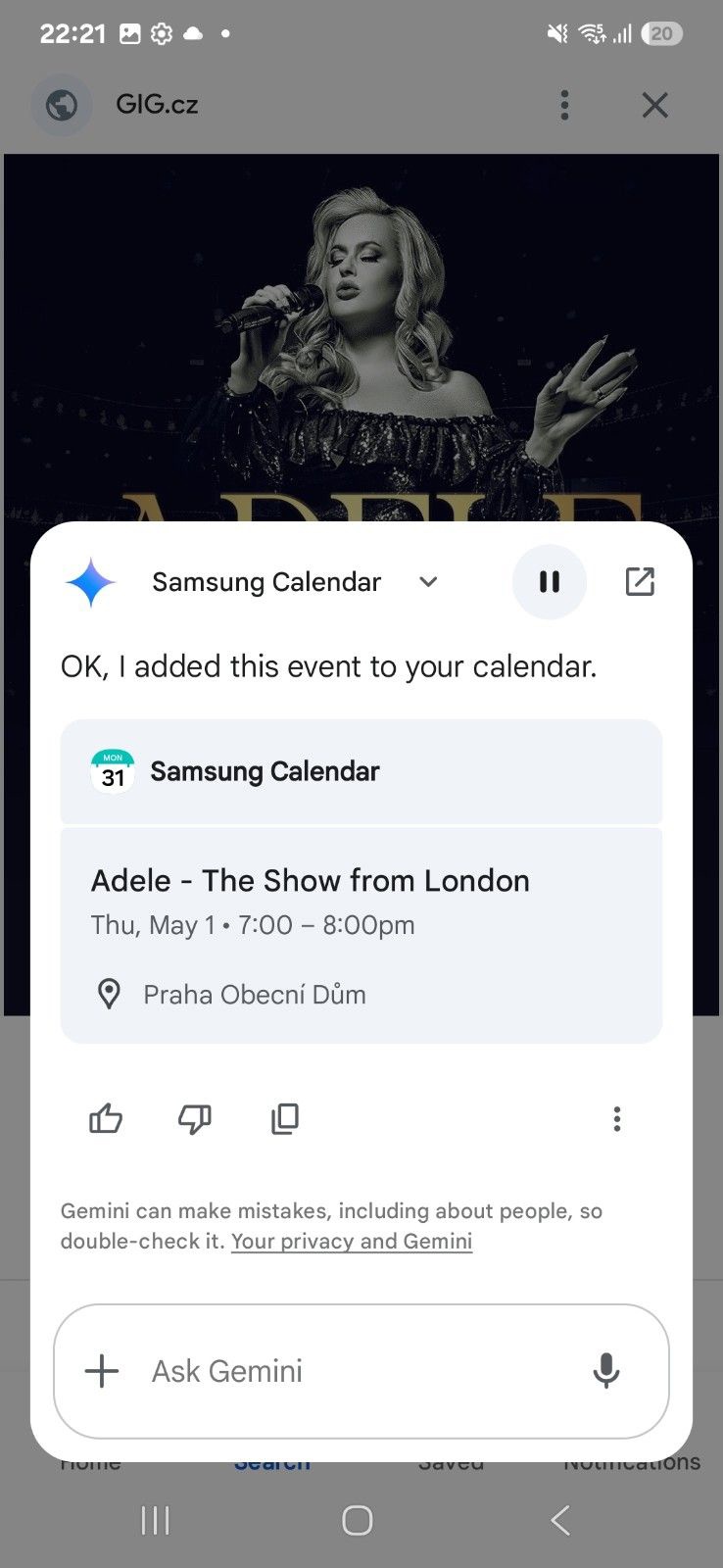Open the GIG.cz page overflow menu

point(564,105)
